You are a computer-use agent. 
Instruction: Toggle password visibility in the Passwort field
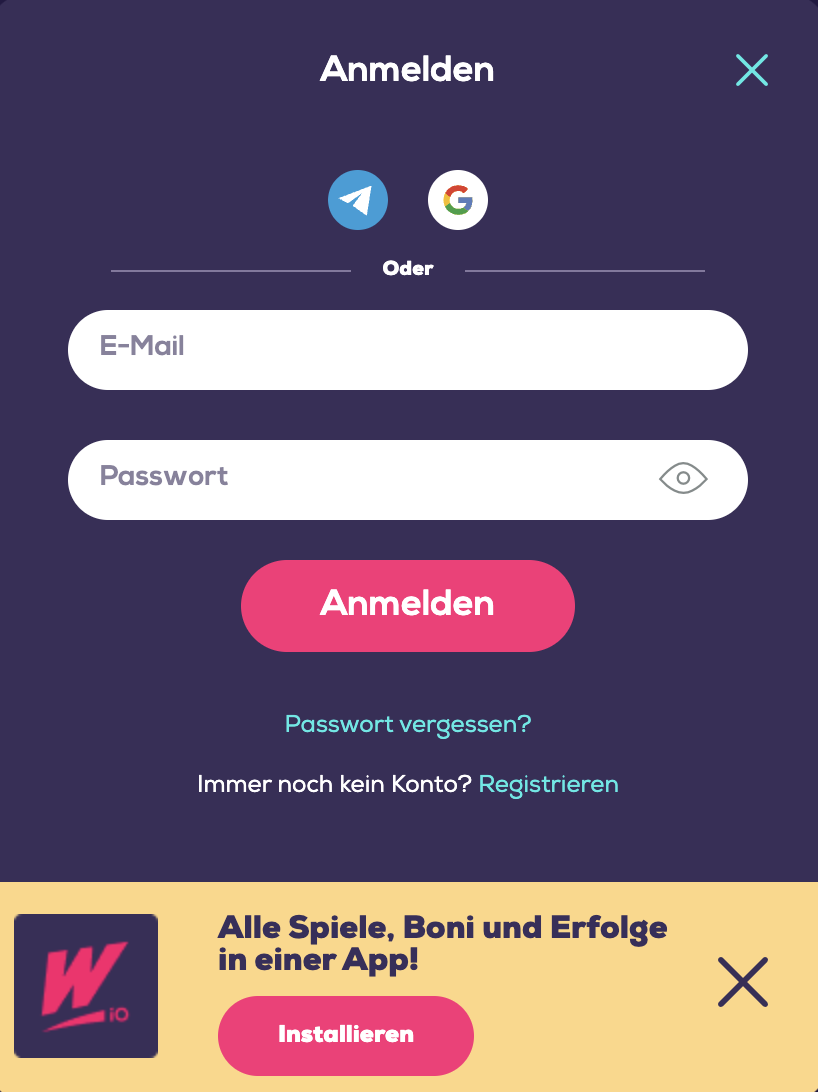(x=683, y=480)
